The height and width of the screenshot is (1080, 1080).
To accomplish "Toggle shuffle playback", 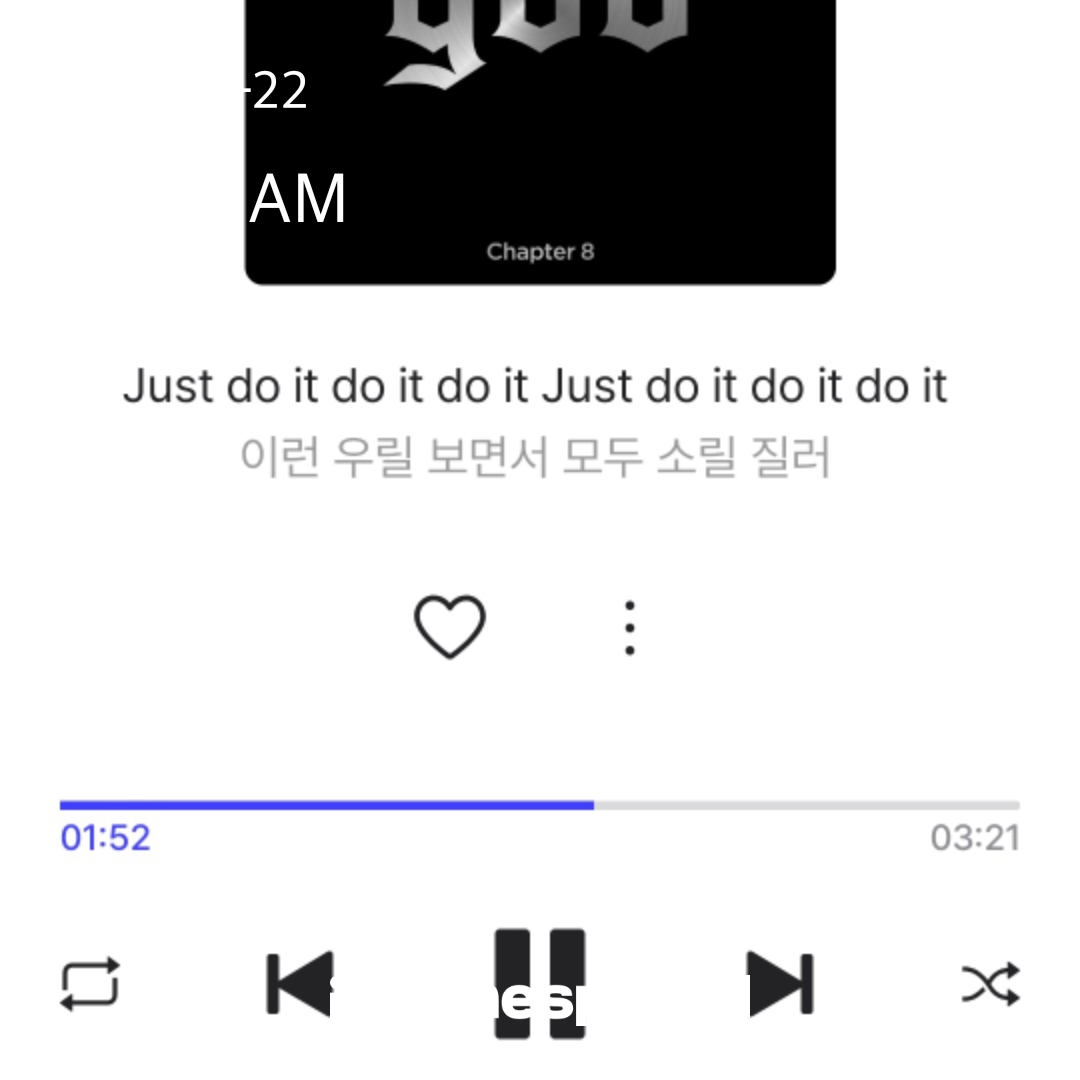I will 990,984.
